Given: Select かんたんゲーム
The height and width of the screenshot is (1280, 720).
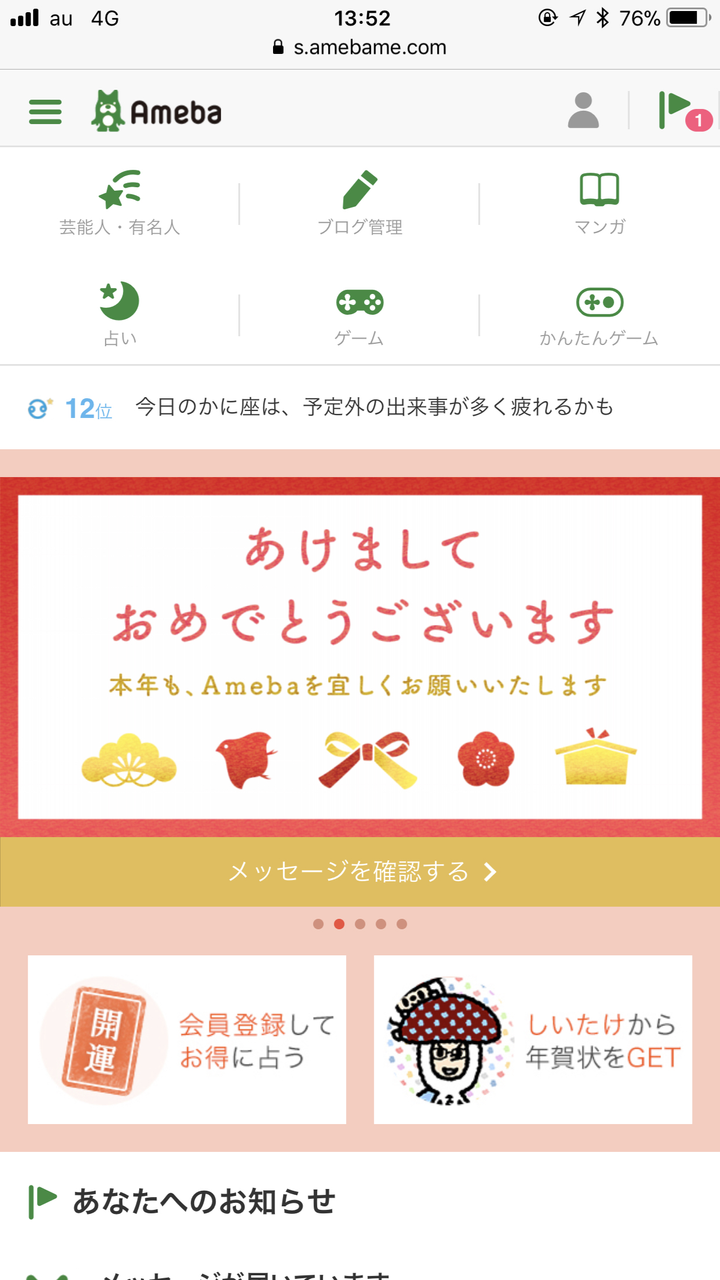Looking at the screenshot, I should coord(600,314).
